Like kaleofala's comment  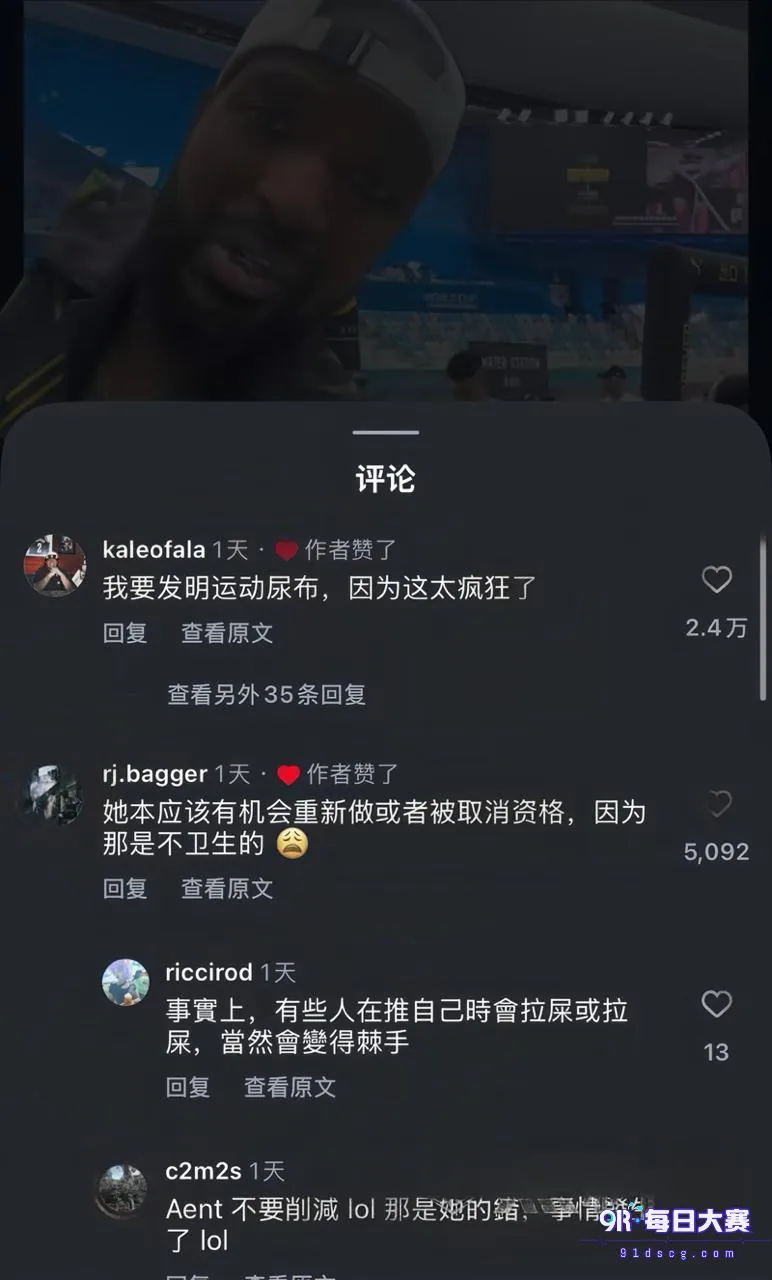[716, 580]
